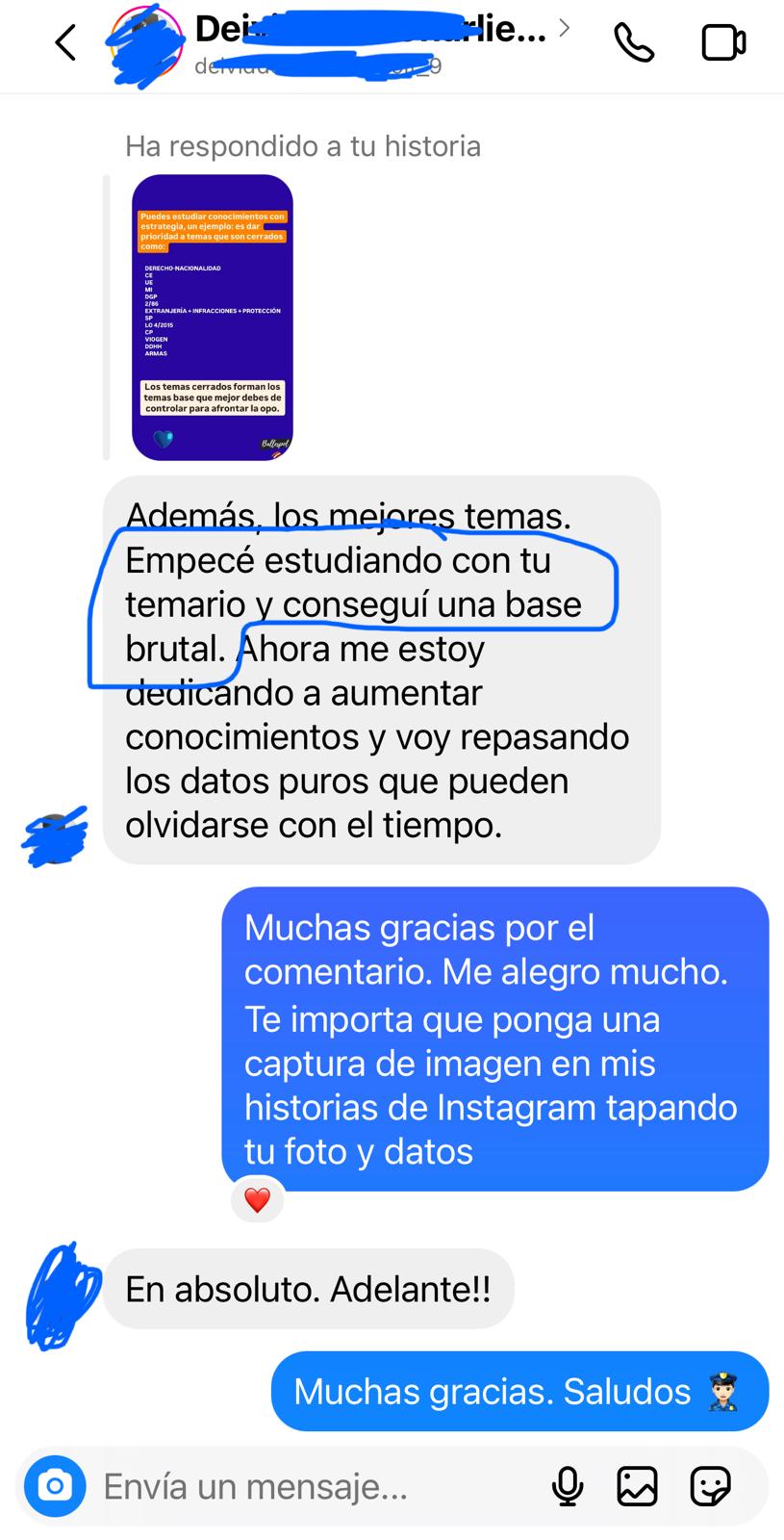
Task: Open the camera button
Action: 55,1487
